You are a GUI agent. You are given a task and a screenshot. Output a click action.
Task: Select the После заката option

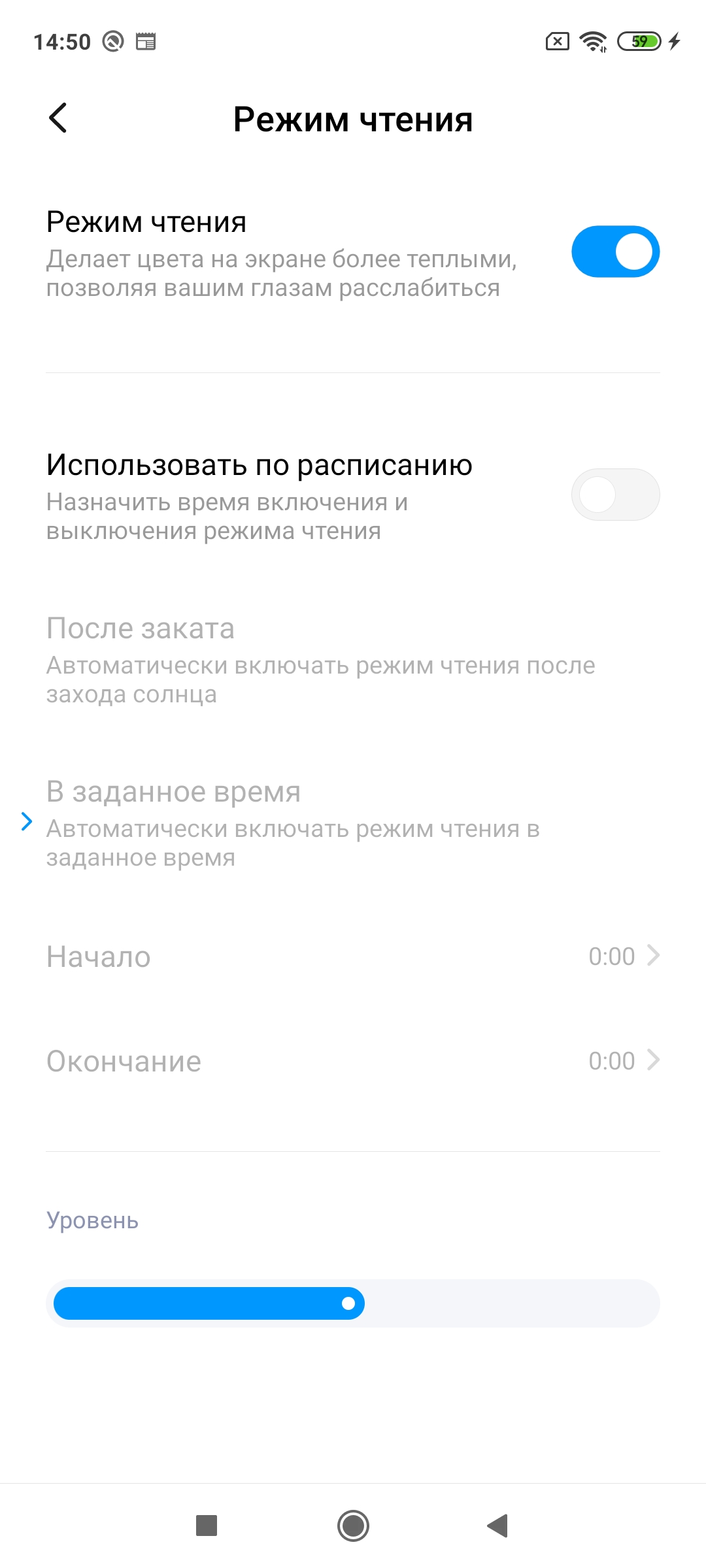click(x=320, y=660)
